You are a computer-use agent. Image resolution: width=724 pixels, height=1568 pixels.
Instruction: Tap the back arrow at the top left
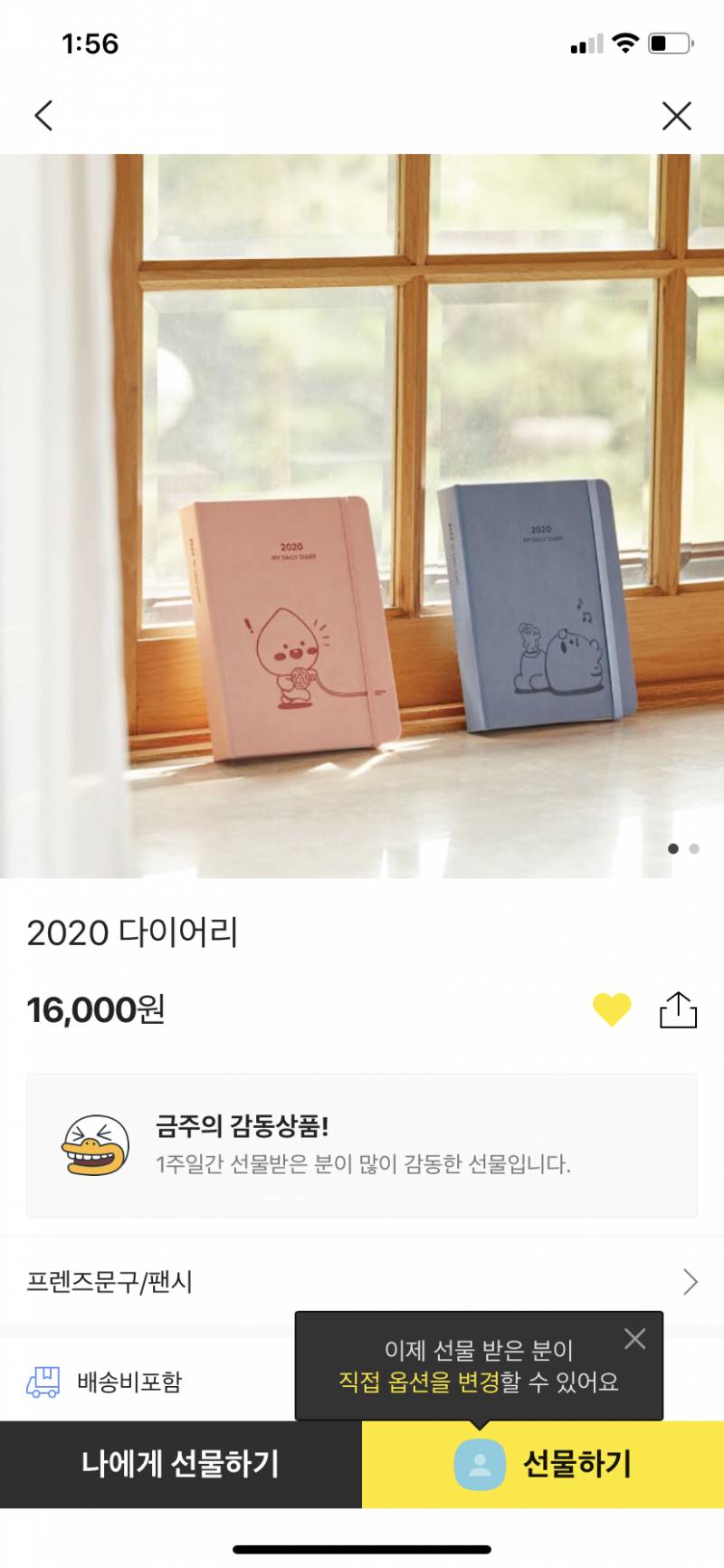click(43, 116)
